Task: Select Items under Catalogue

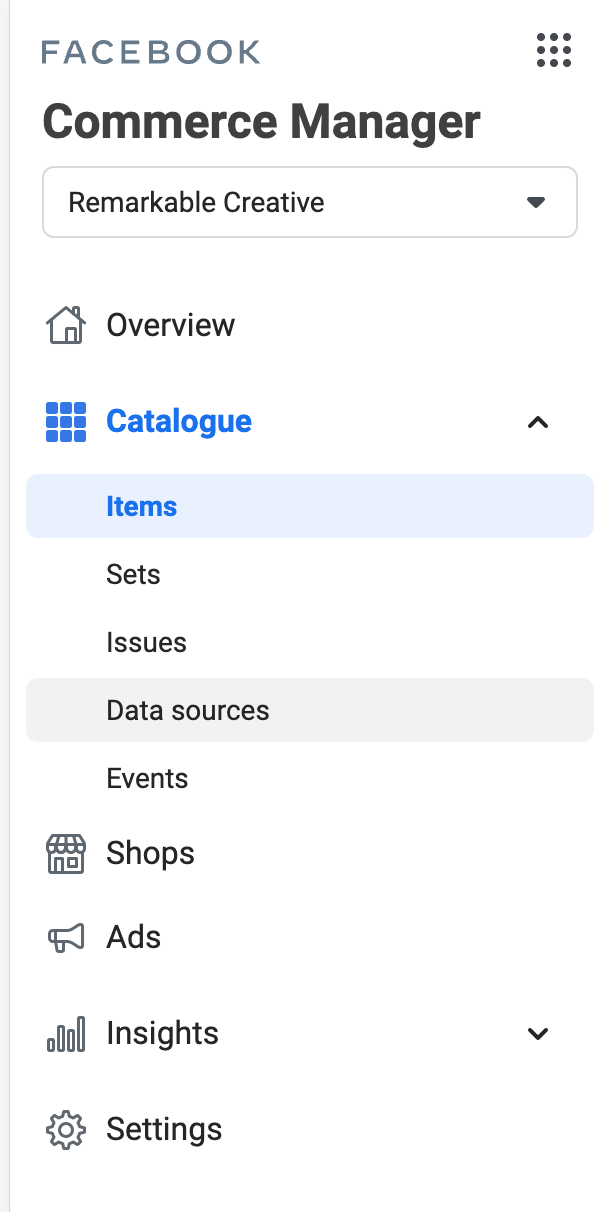Action: coord(310,506)
